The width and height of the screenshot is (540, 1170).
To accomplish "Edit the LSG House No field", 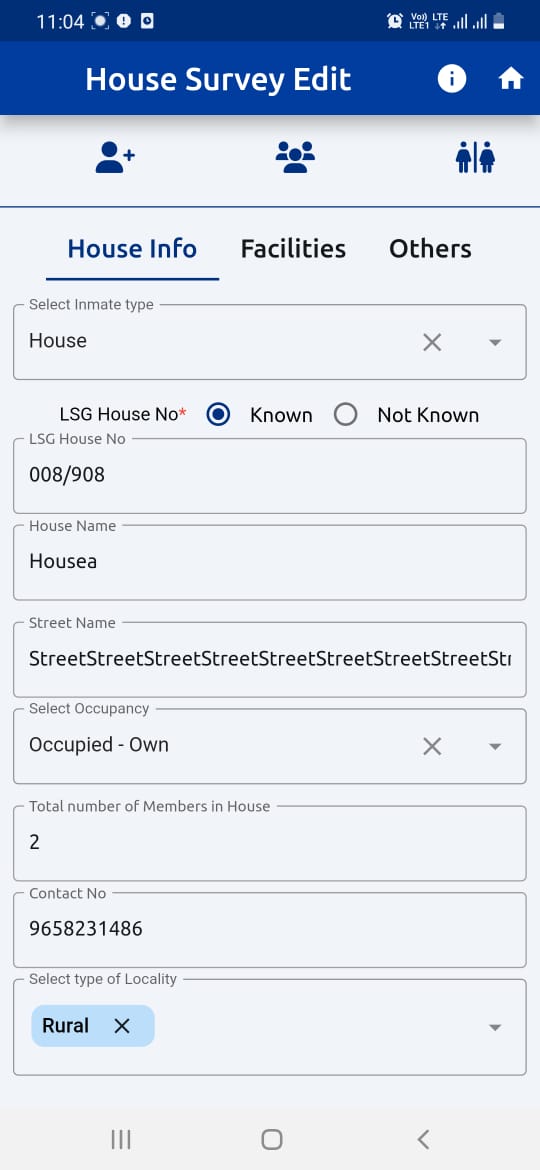I will click(270, 475).
